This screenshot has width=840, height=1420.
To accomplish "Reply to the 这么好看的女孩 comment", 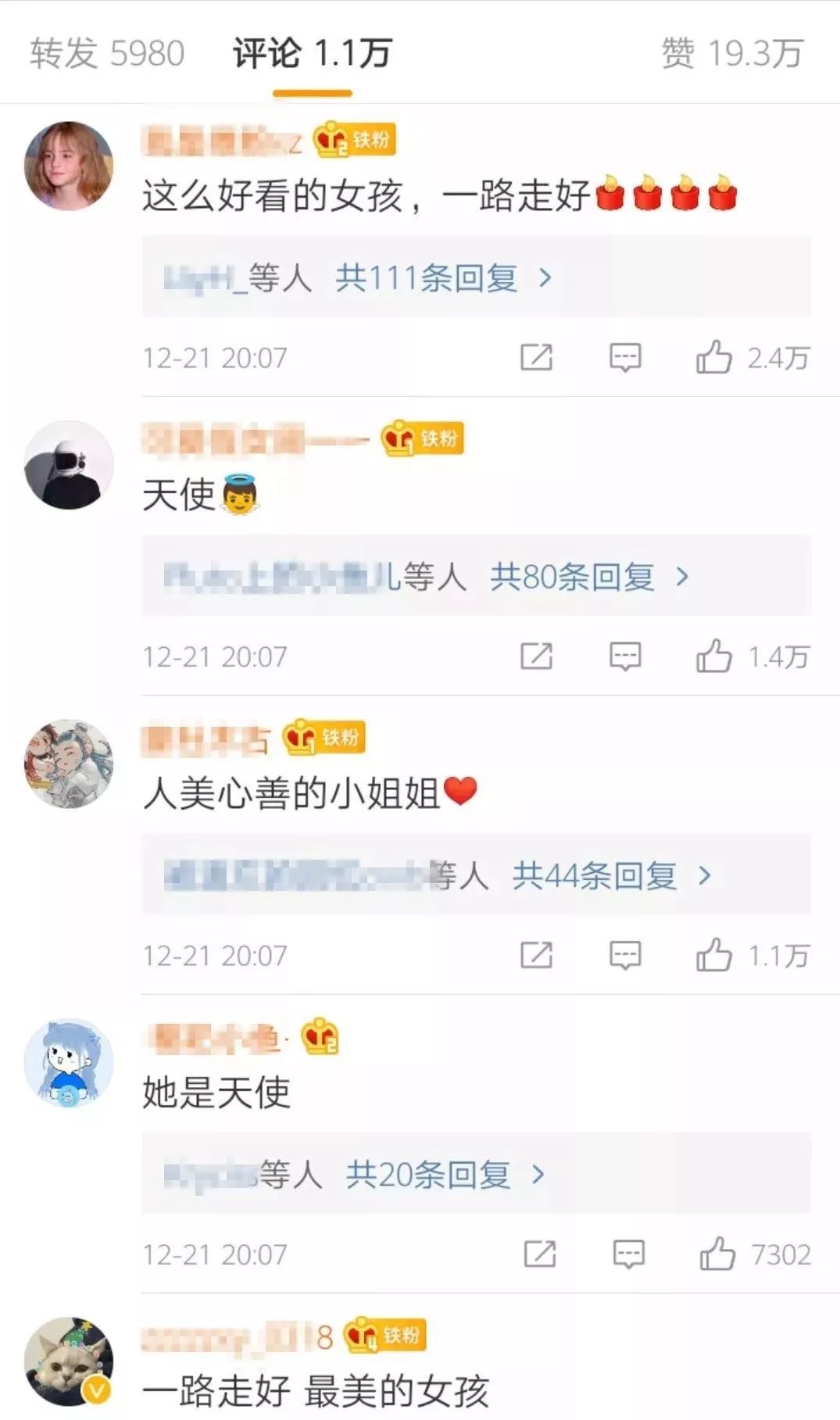I will click(x=625, y=358).
